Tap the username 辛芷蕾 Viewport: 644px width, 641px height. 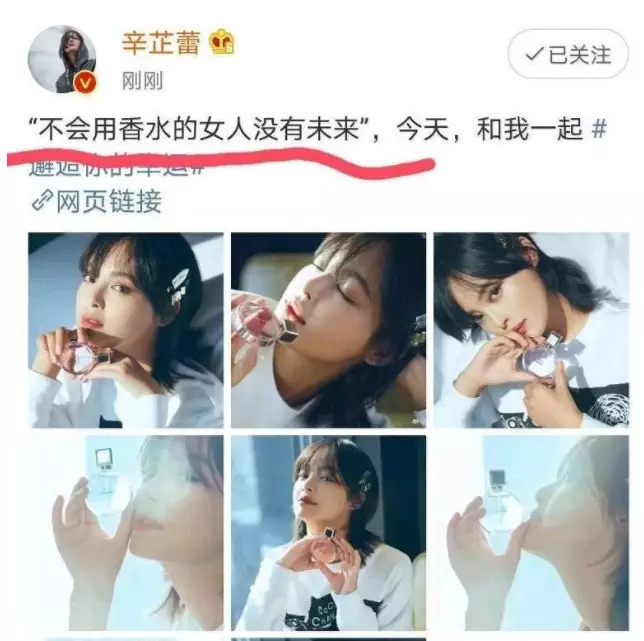pyautogui.click(x=160, y=43)
